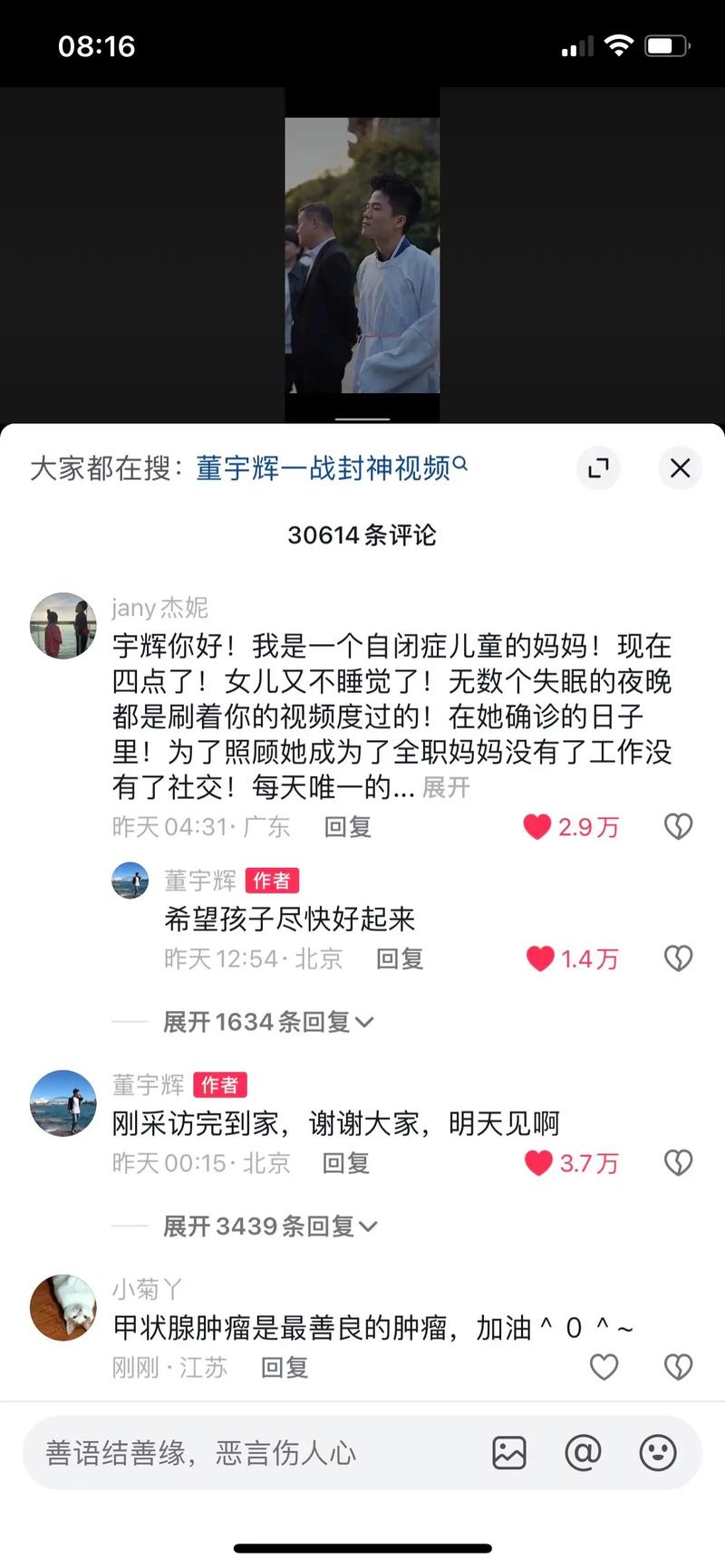The height and width of the screenshot is (1568, 725).
Task: Unlike jany杰妮's comment showing 2.9万 likes
Action: 539,826
